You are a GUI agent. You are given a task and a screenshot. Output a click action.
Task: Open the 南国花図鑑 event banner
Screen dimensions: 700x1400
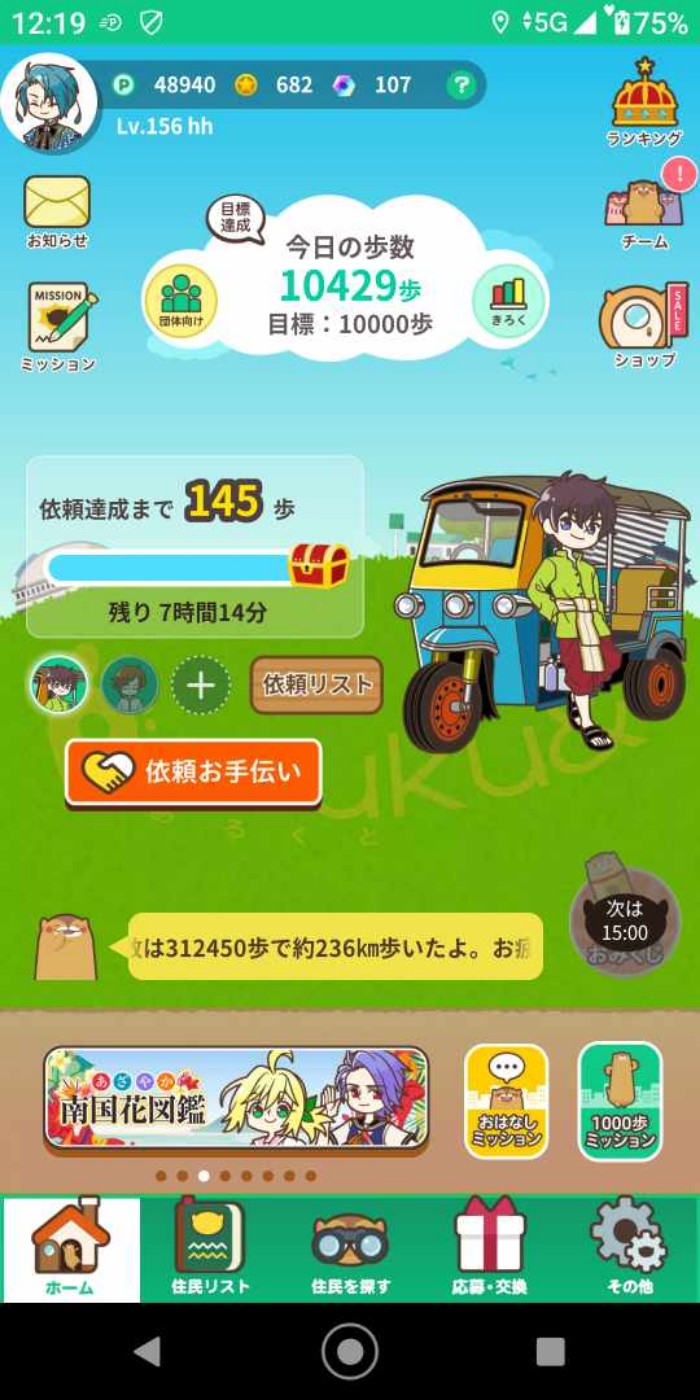tap(236, 1098)
